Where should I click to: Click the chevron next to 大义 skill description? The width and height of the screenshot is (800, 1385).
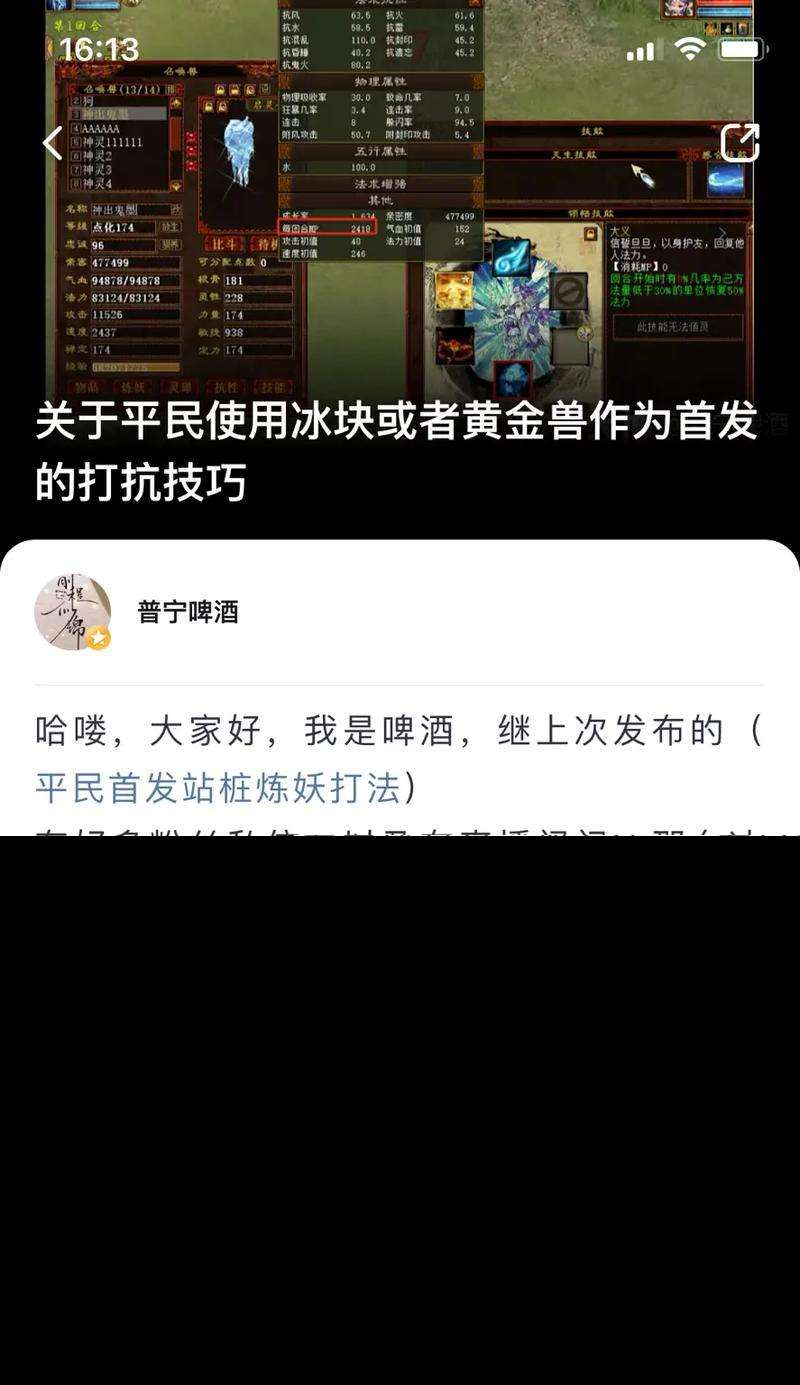tap(721, 233)
